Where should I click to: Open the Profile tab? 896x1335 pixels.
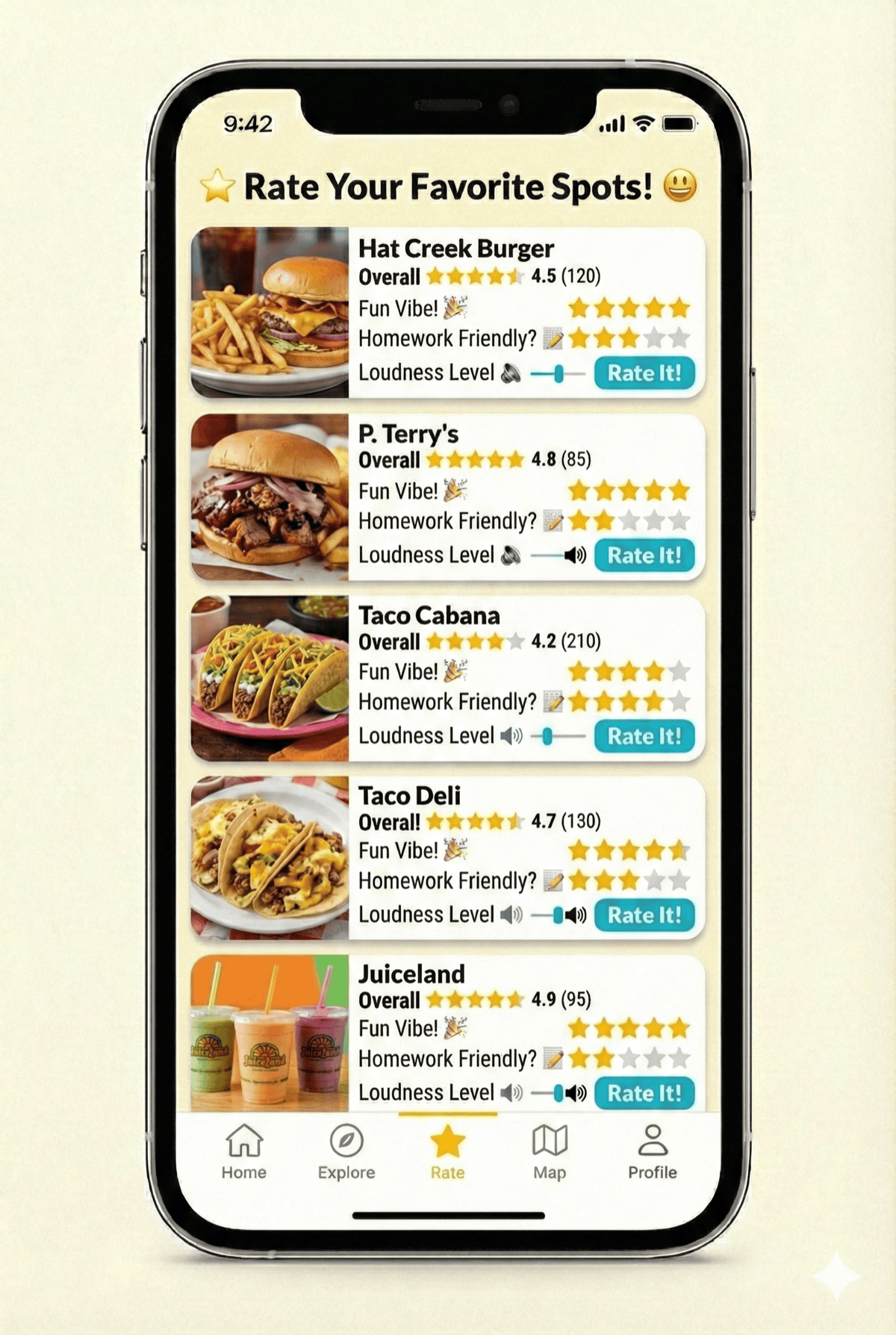point(652,1151)
